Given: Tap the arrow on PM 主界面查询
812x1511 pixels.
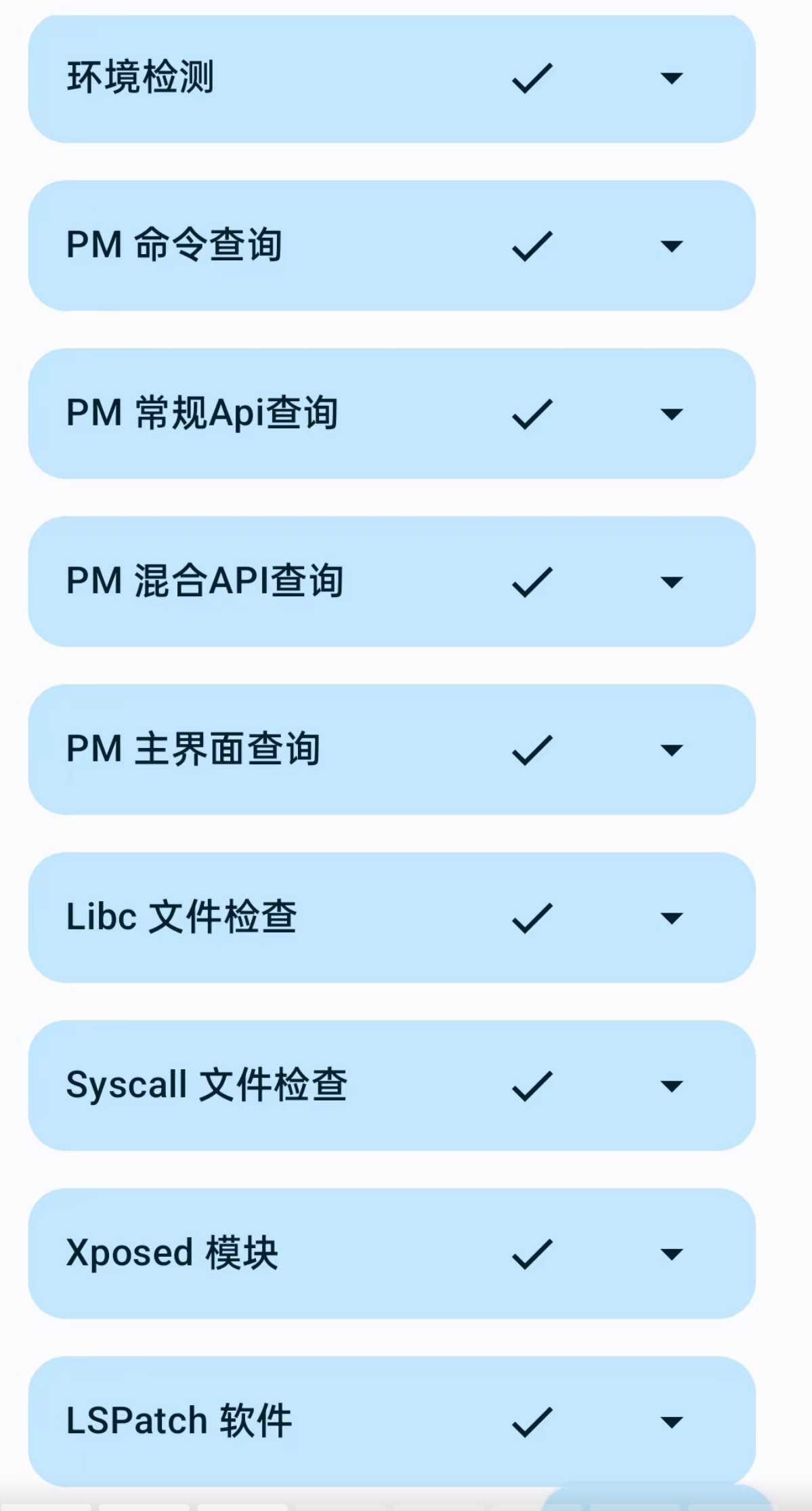Looking at the screenshot, I should point(671,750).
